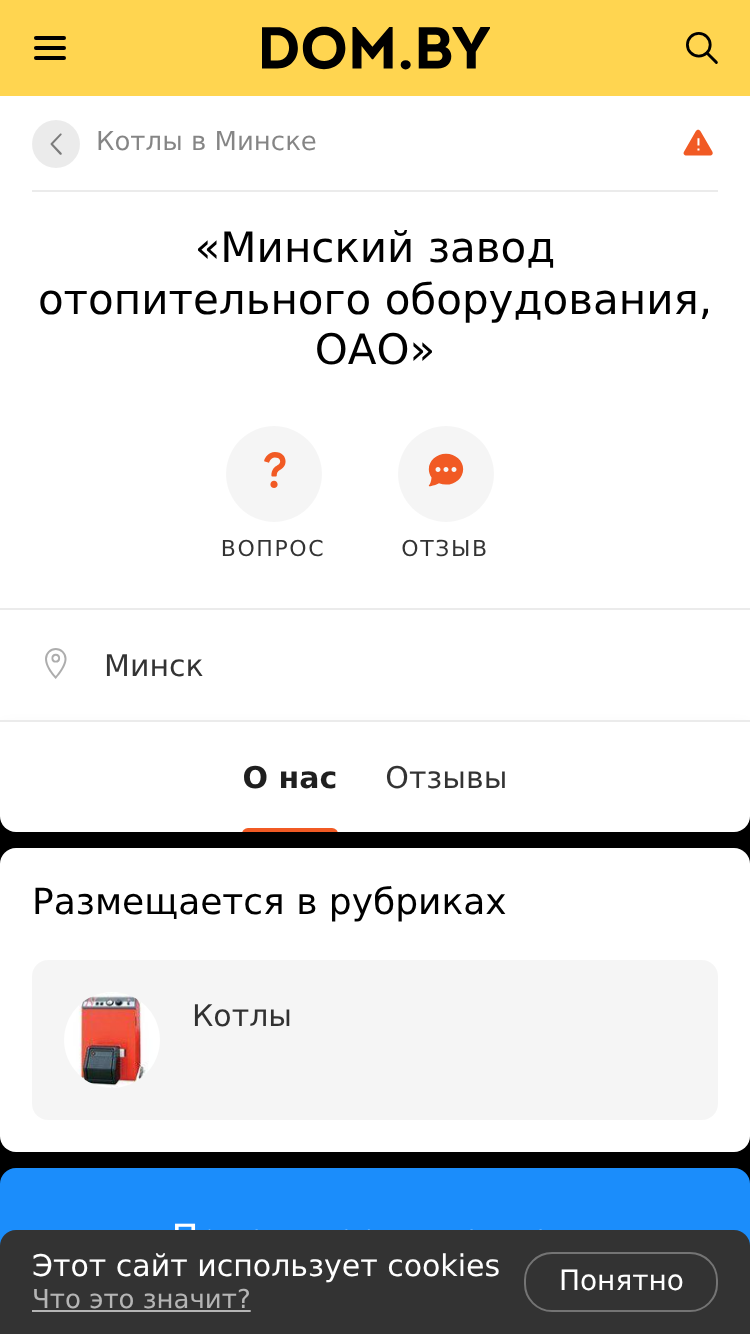Open the Котлы category card
This screenshot has height=1334, width=750.
(x=375, y=1040)
